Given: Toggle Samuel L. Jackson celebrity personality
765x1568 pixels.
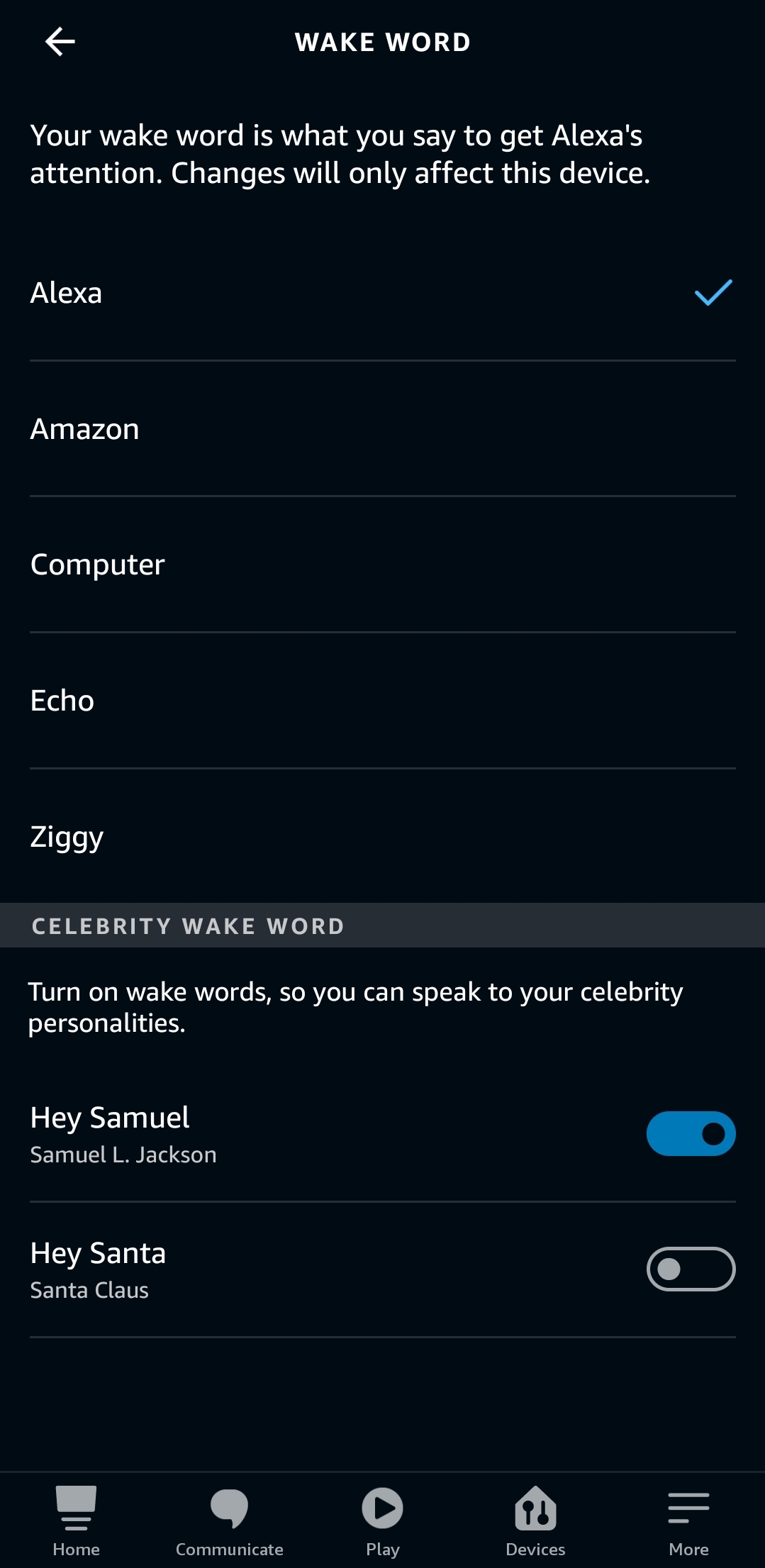Looking at the screenshot, I should pyautogui.click(x=690, y=1133).
